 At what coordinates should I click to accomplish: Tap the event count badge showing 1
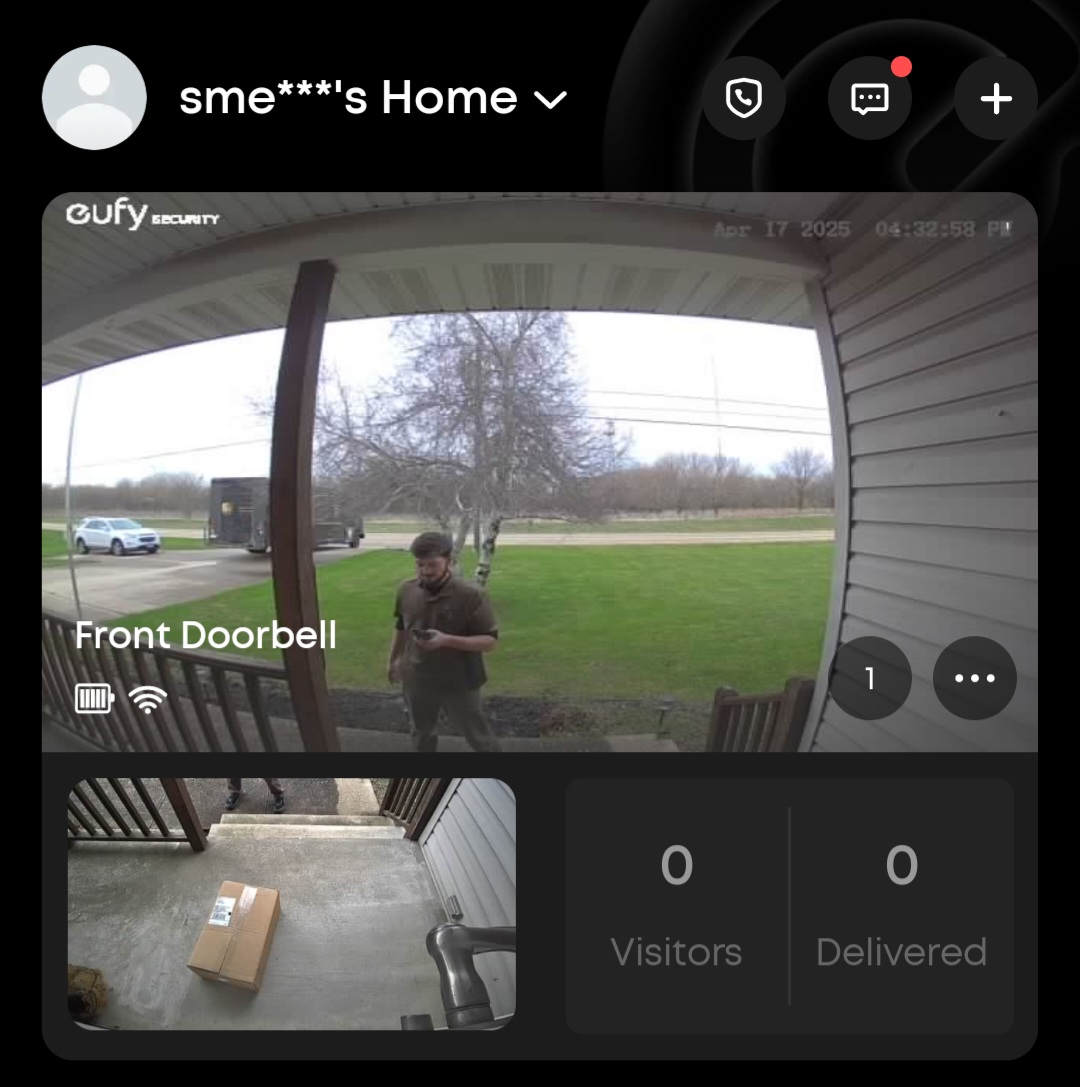(x=870, y=679)
